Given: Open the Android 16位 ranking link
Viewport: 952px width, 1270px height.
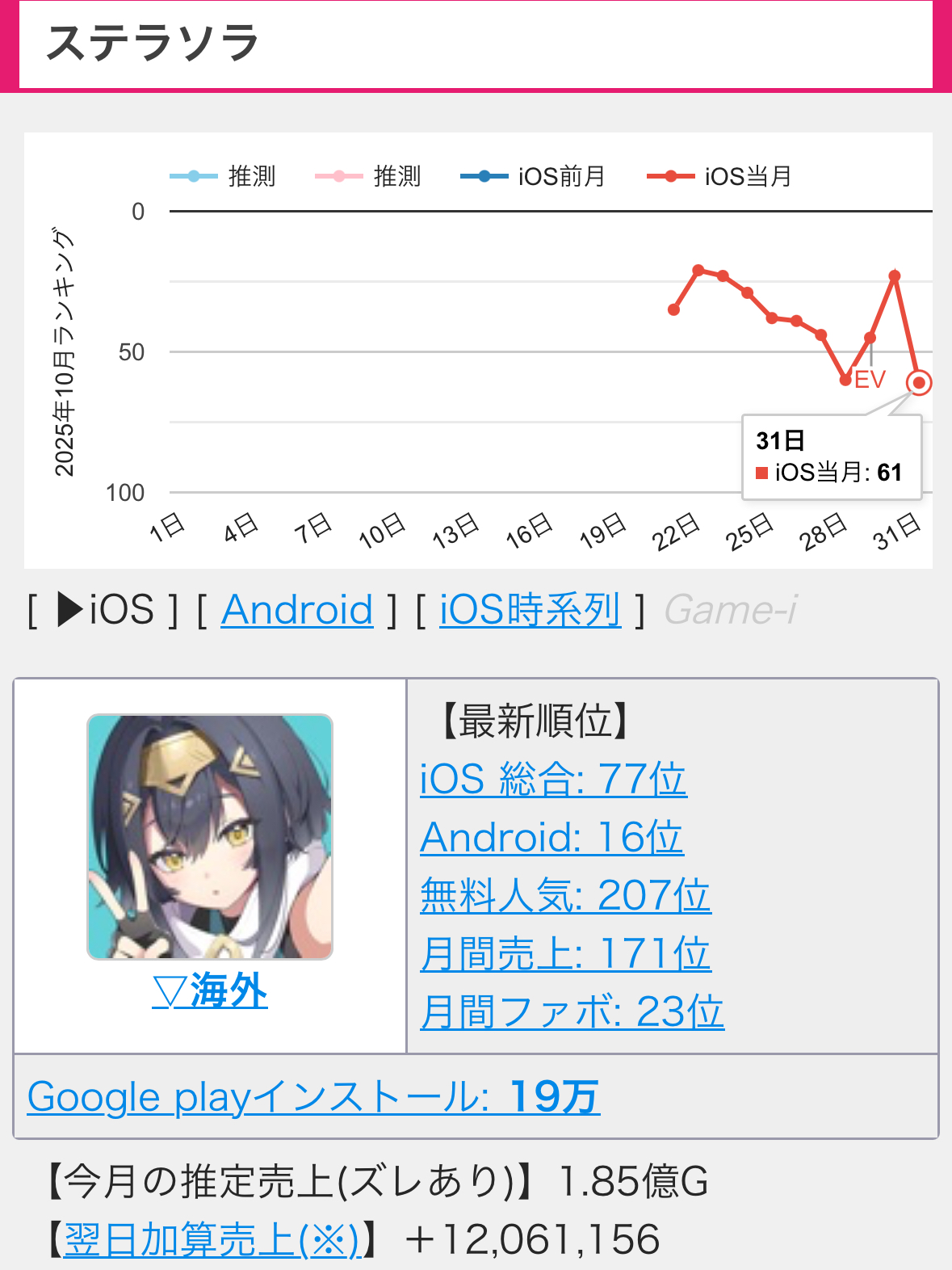Looking at the screenshot, I should [x=551, y=838].
